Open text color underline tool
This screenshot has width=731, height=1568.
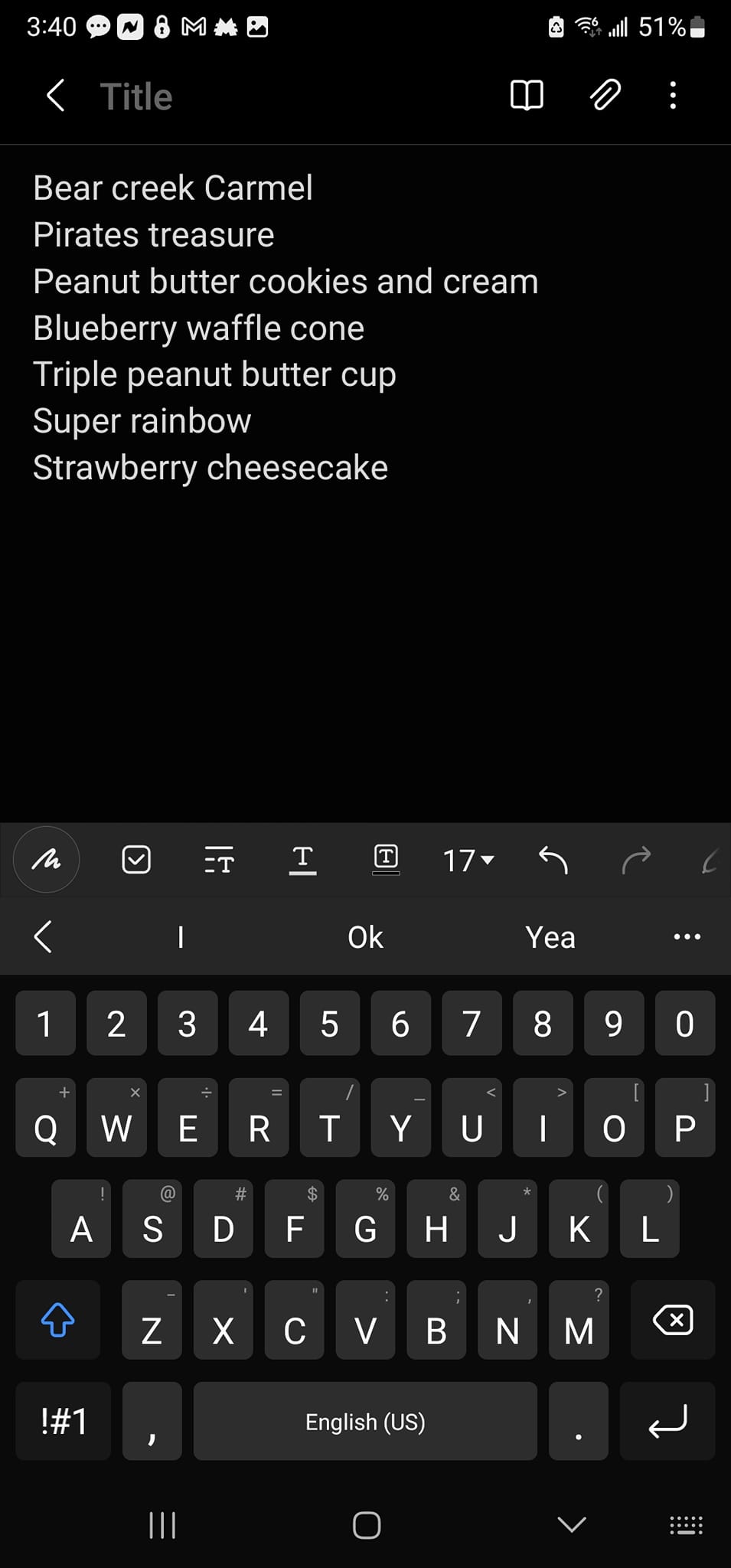(x=302, y=861)
